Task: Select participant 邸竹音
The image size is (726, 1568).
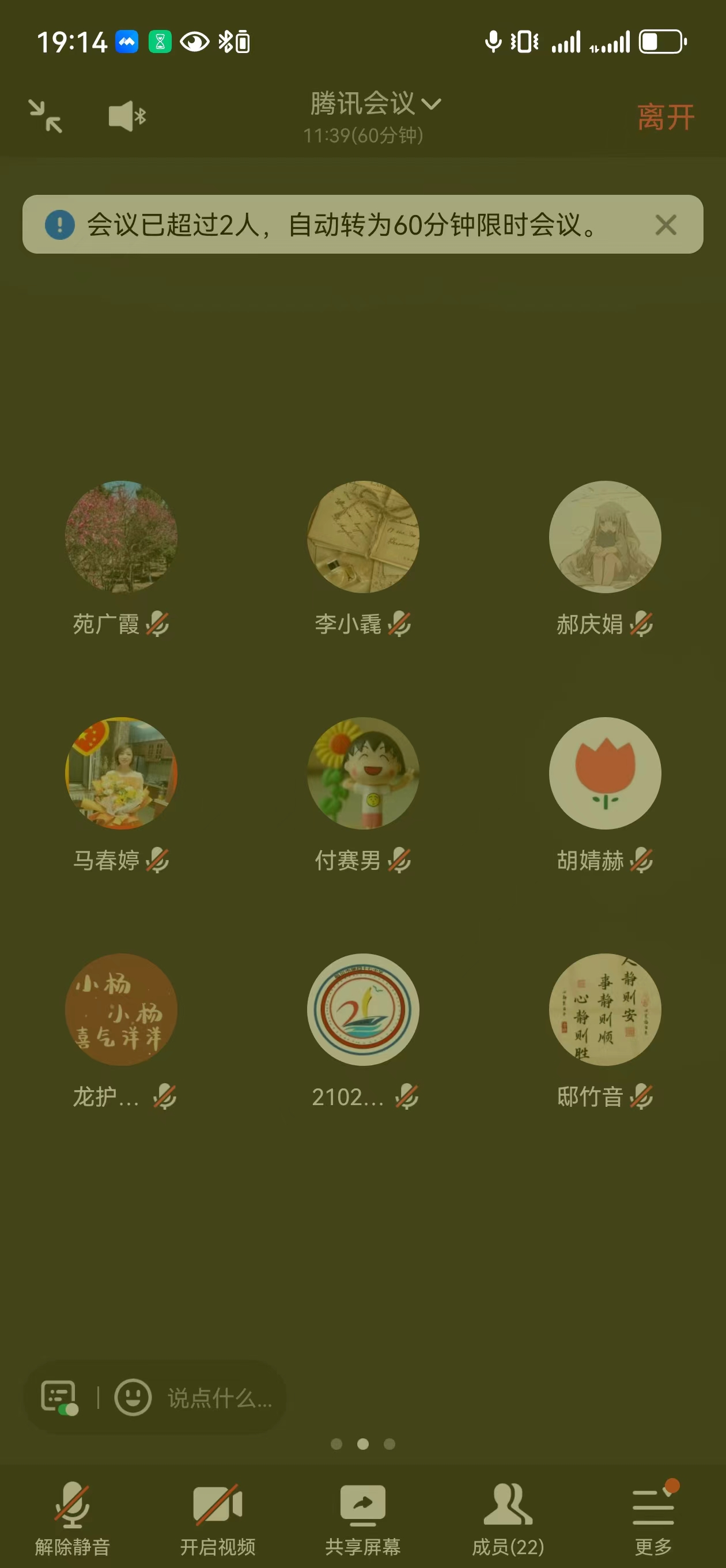Action: [x=604, y=1009]
